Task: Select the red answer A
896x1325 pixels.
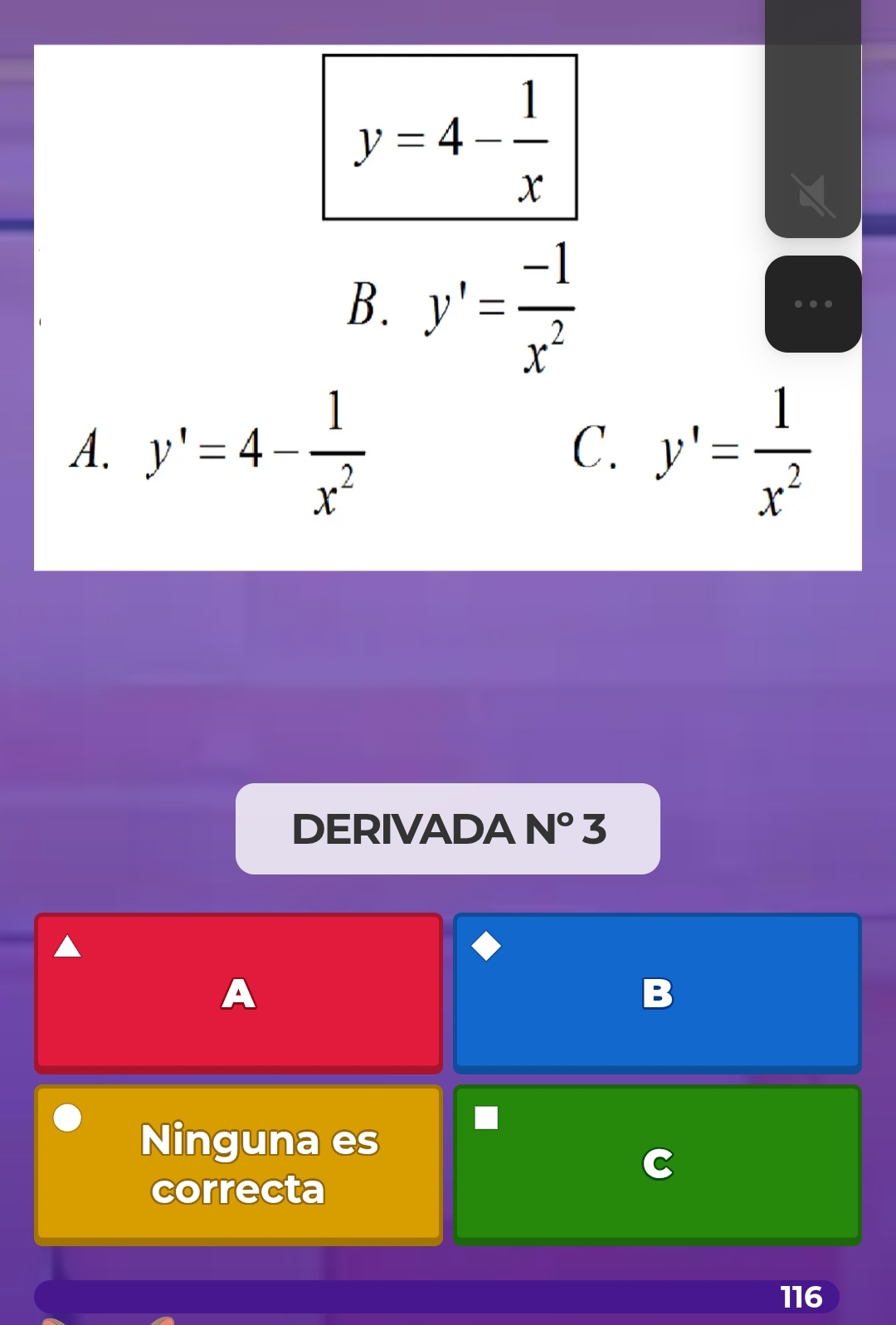Action: (238, 993)
